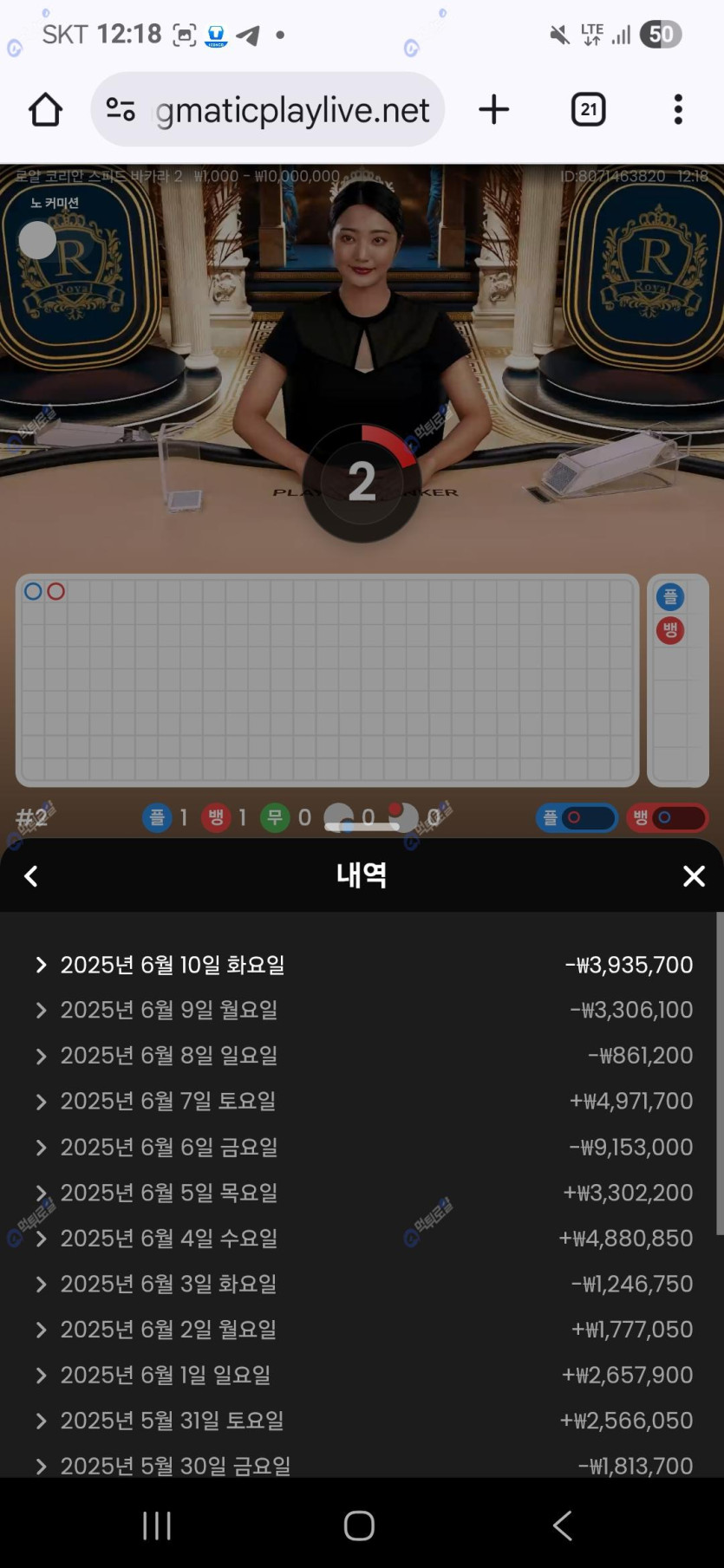Tap the system back button

562,1526
